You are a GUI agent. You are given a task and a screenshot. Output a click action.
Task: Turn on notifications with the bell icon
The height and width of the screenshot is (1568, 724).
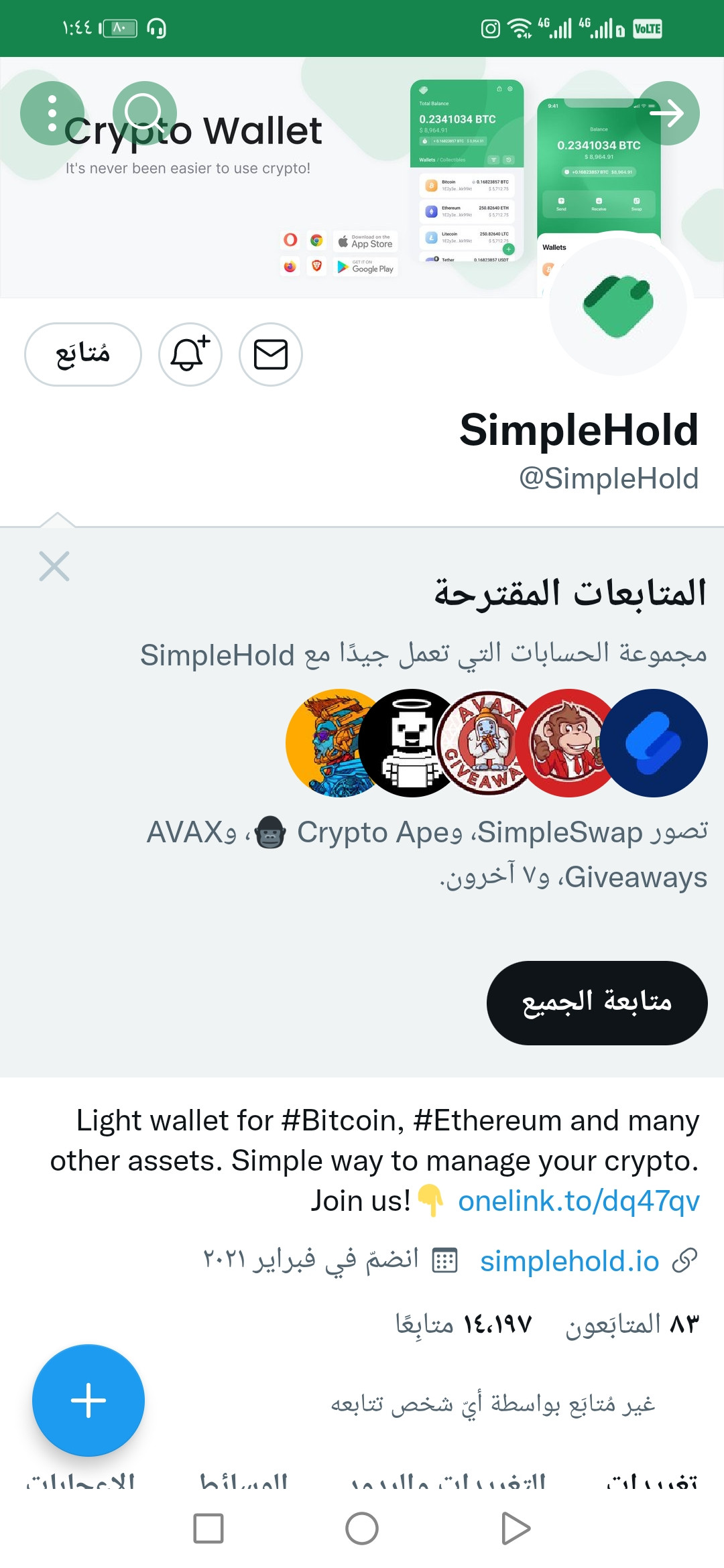[190, 354]
